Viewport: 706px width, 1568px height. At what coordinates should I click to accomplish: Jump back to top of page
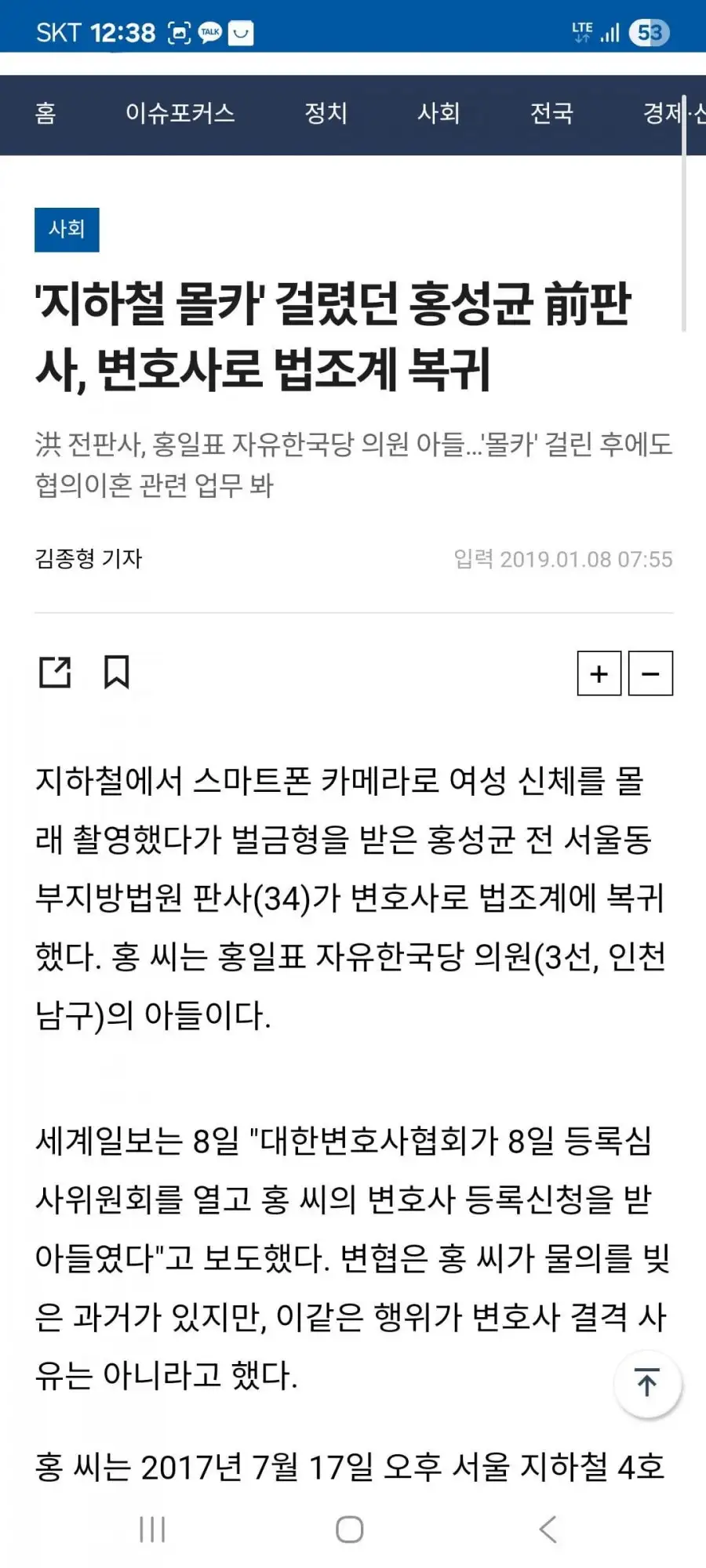pos(647,1384)
